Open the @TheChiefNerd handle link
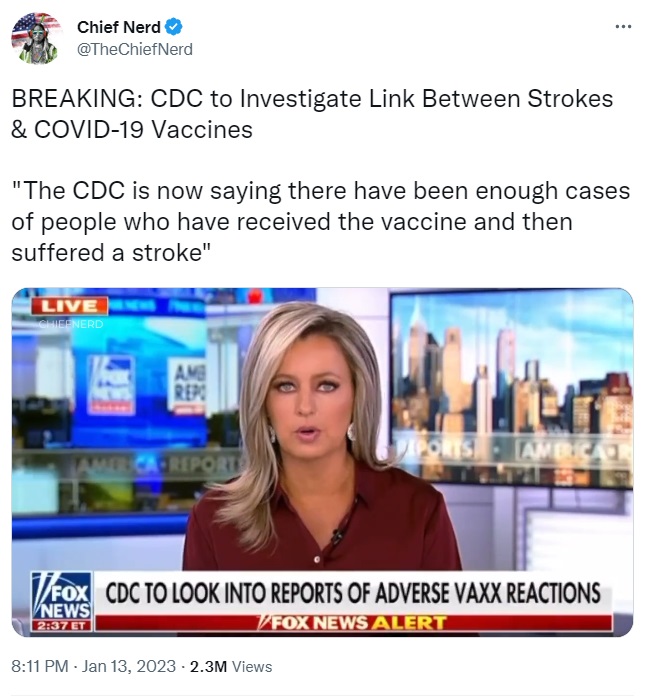The width and height of the screenshot is (651, 697). tap(134, 49)
